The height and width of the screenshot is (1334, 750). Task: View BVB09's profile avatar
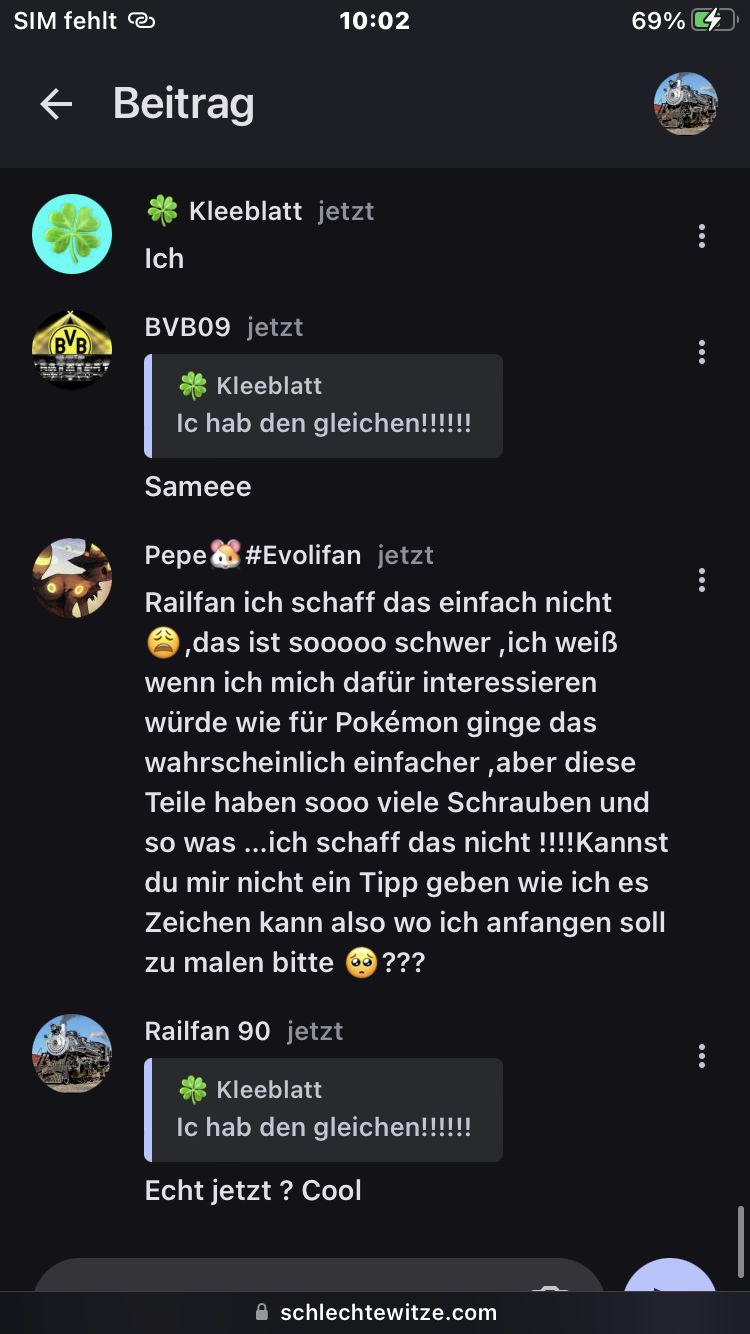pos(72,350)
